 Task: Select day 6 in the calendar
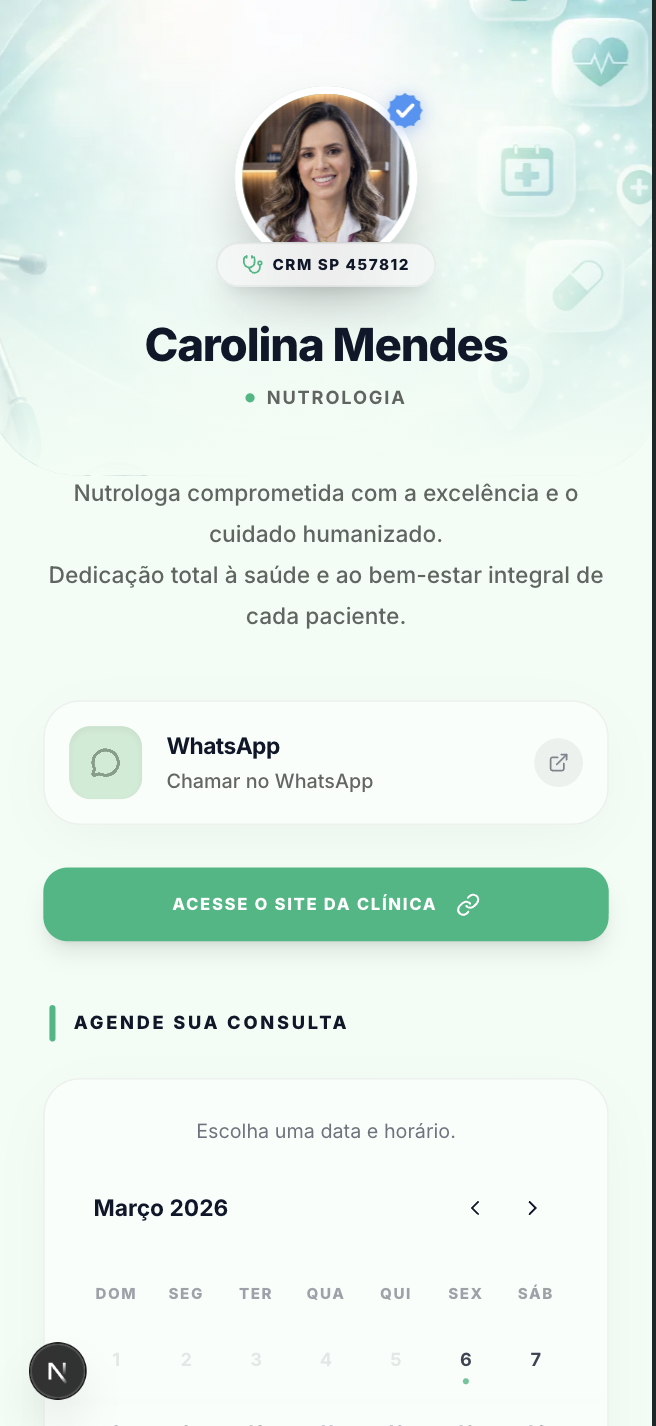466,1360
